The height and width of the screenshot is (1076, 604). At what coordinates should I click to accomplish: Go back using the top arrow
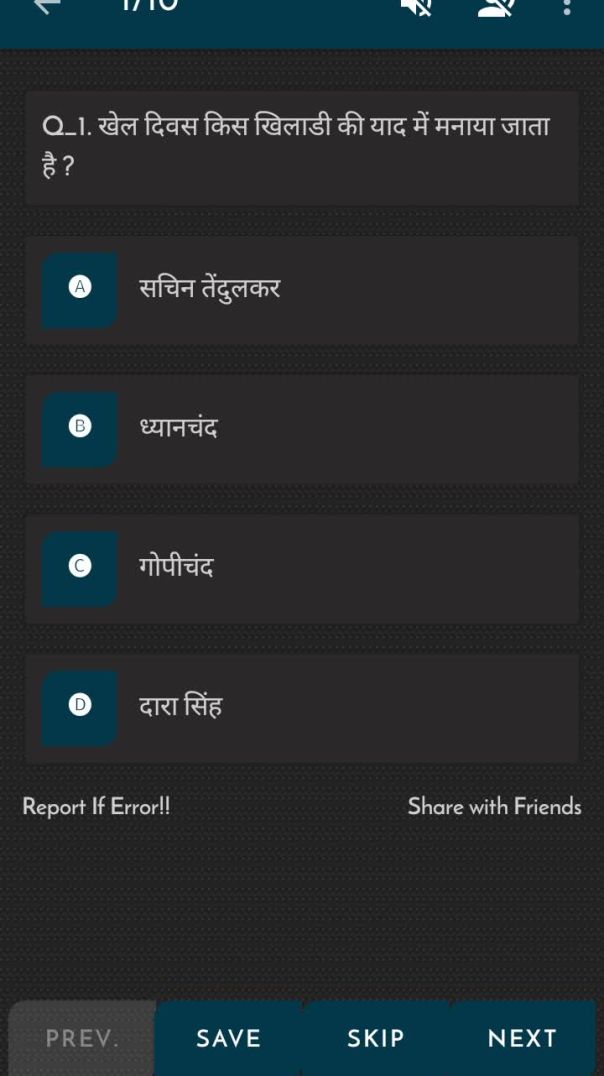pyautogui.click(x=47, y=8)
